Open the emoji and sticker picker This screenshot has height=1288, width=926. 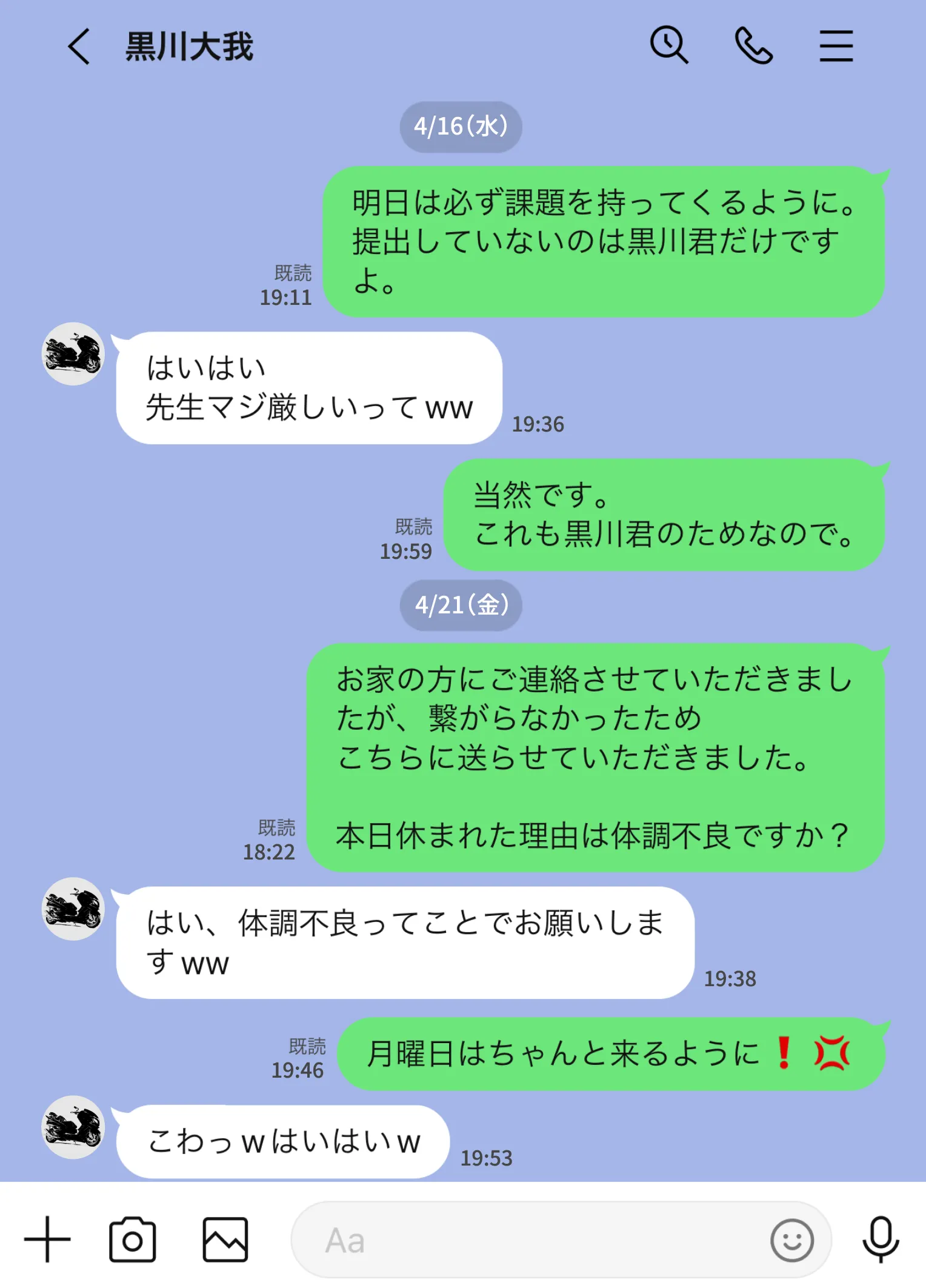[x=791, y=1240]
